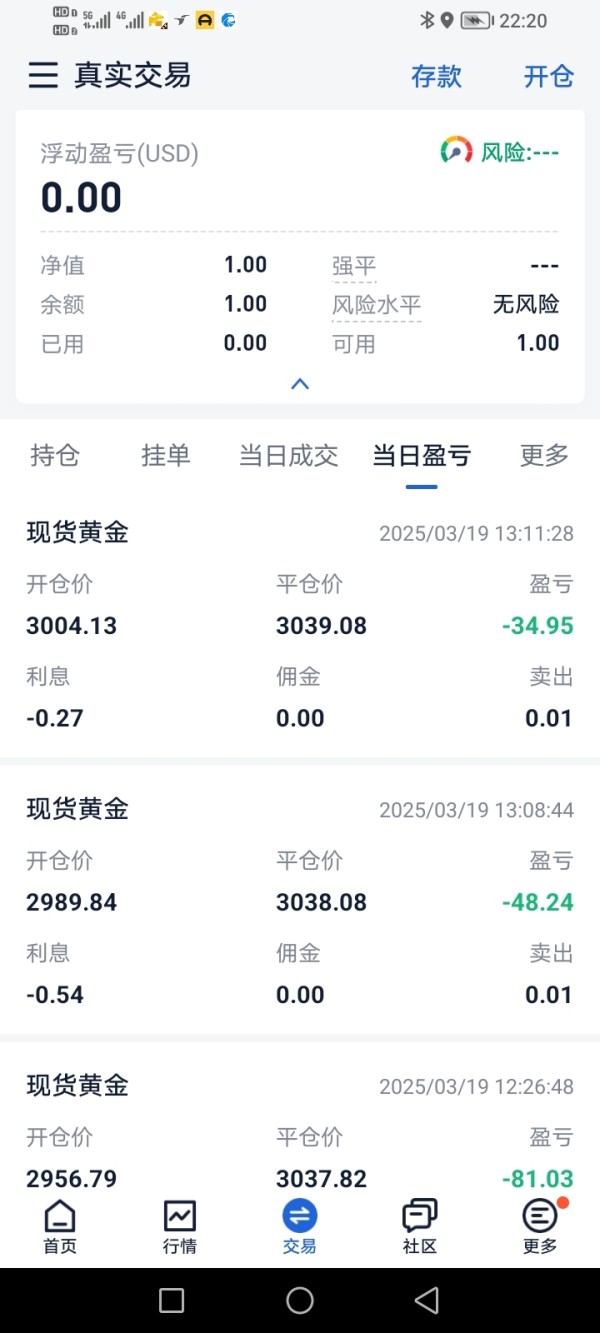Select the 当日盈亏 tab
This screenshot has height=1333, width=600.
click(422, 456)
